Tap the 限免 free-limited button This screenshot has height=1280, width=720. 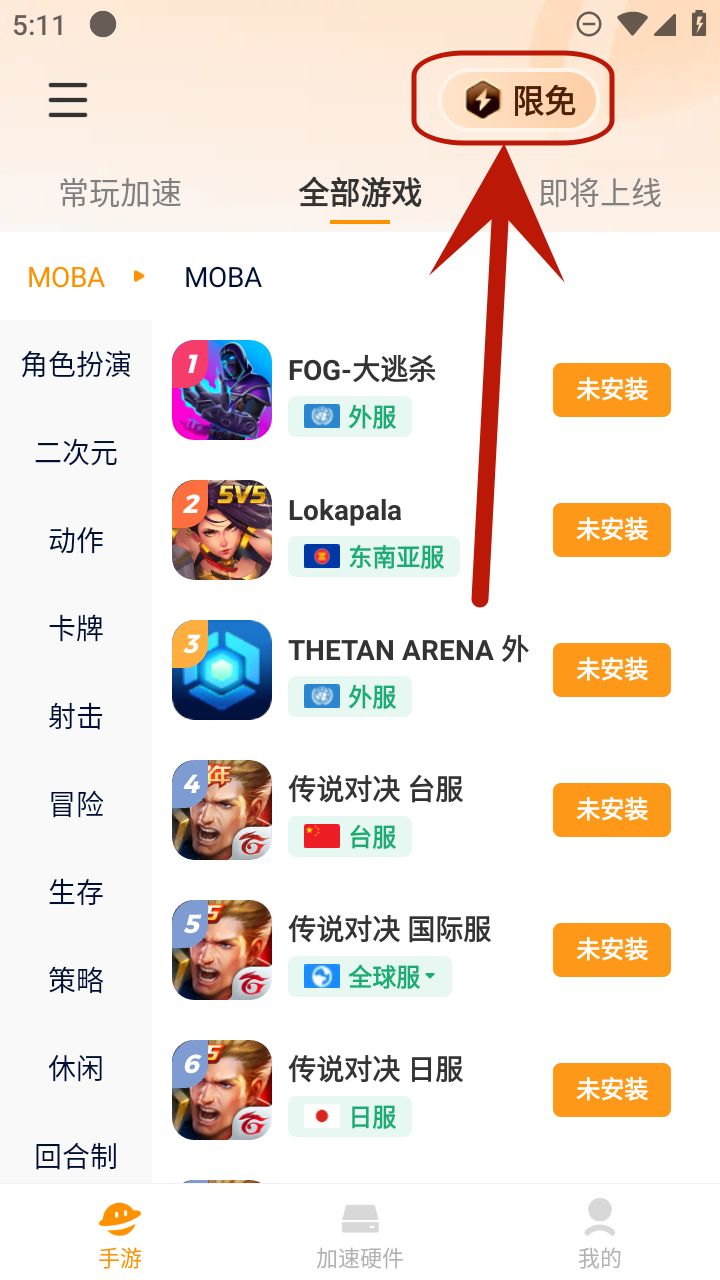(519, 100)
